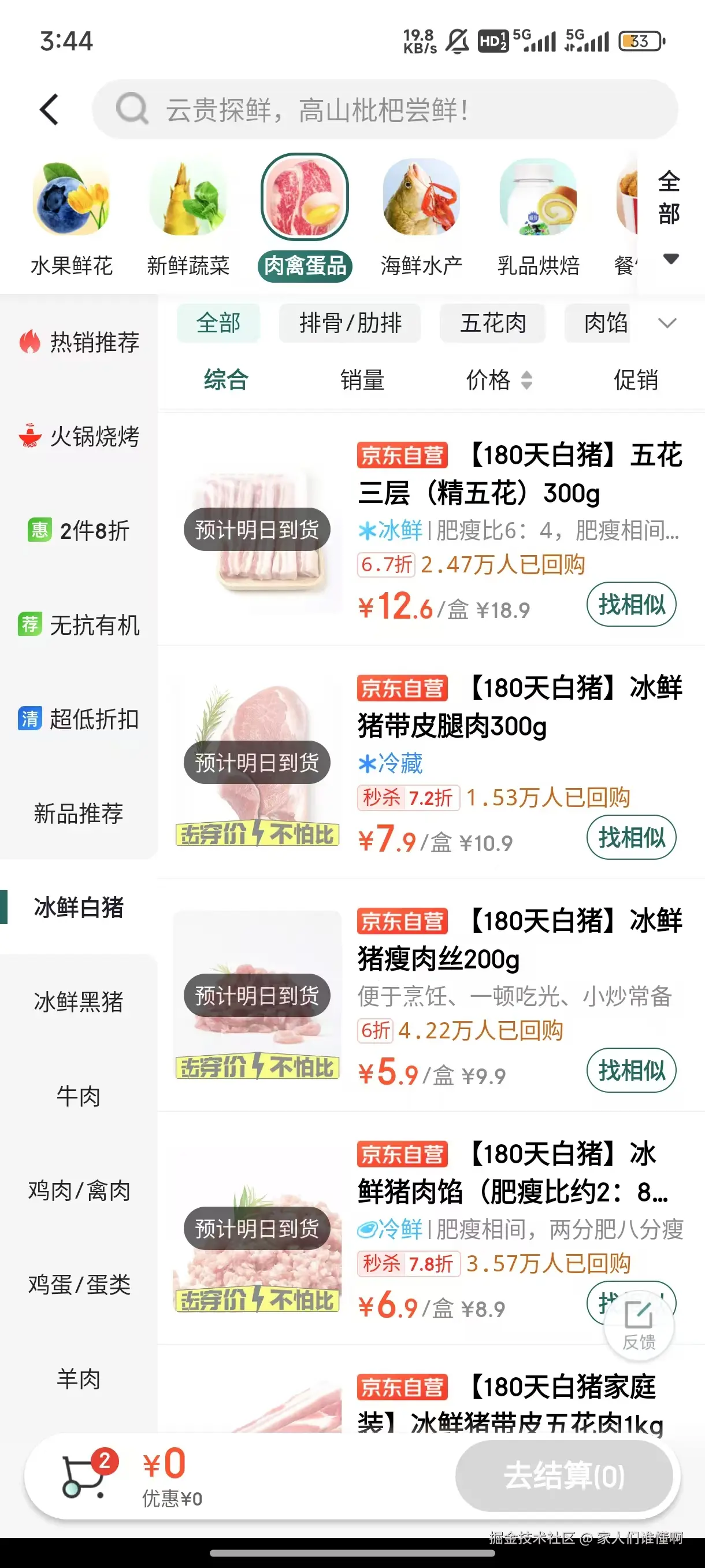Expand the filter chips chevron

(667, 323)
